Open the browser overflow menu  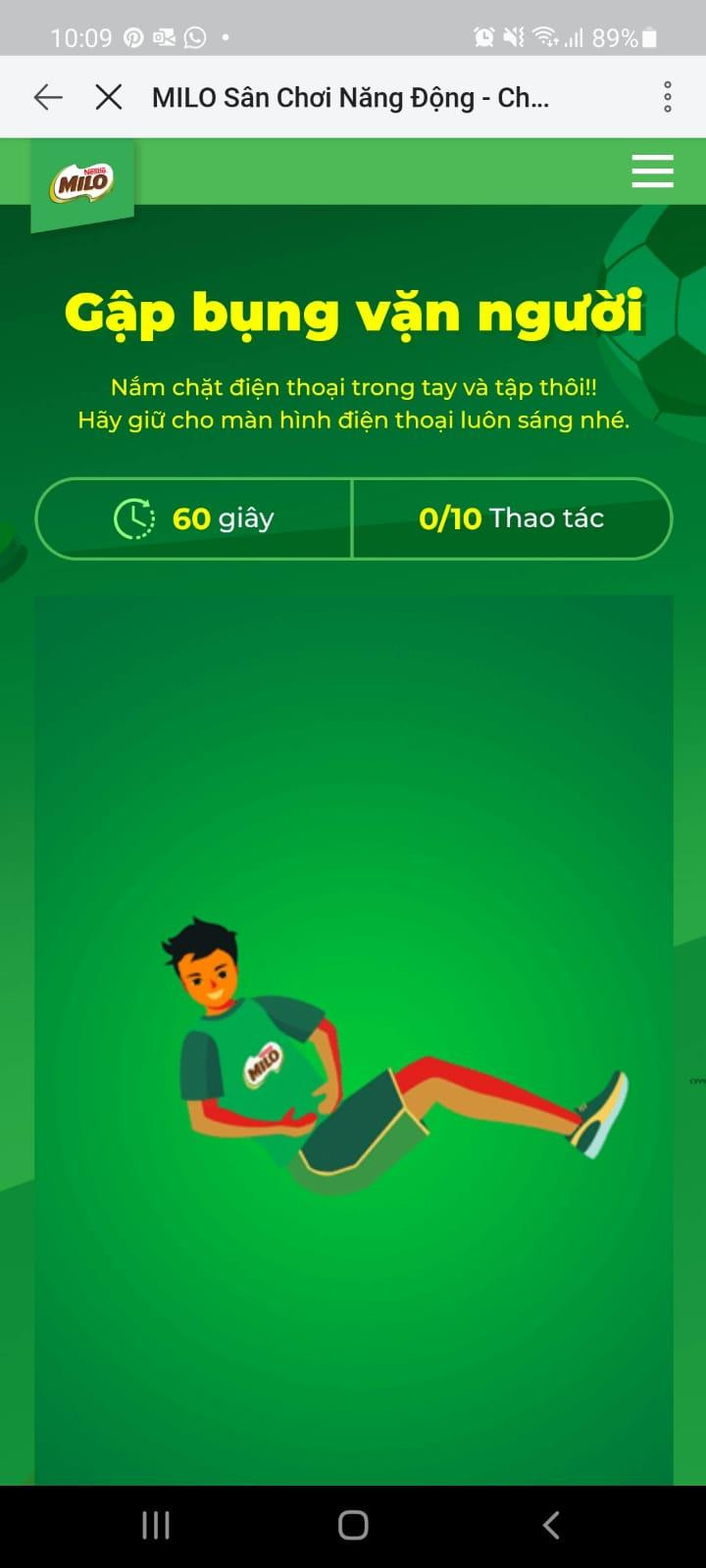[667, 97]
